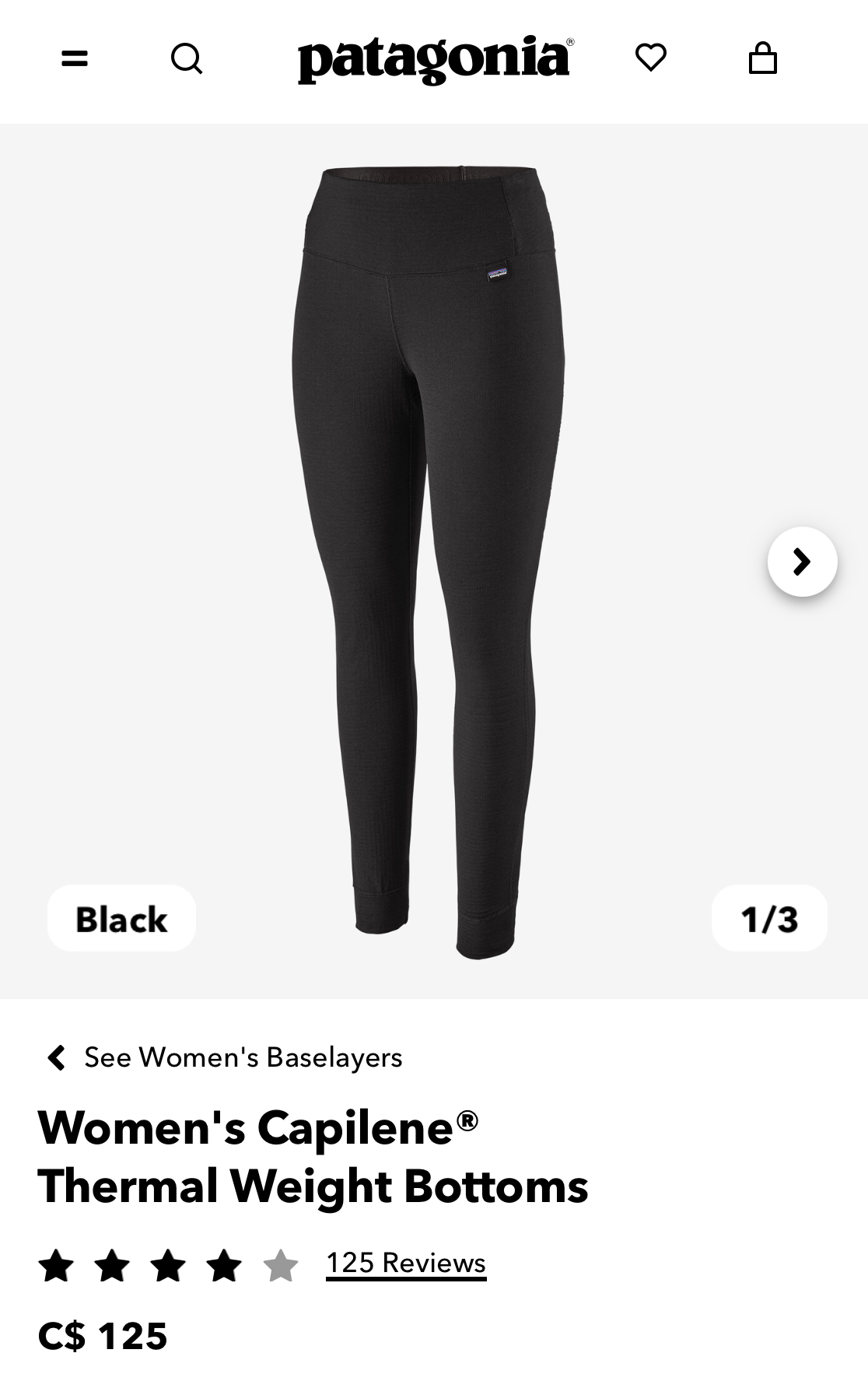
Task: Open the wishlist heart icon
Action: point(650,58)
